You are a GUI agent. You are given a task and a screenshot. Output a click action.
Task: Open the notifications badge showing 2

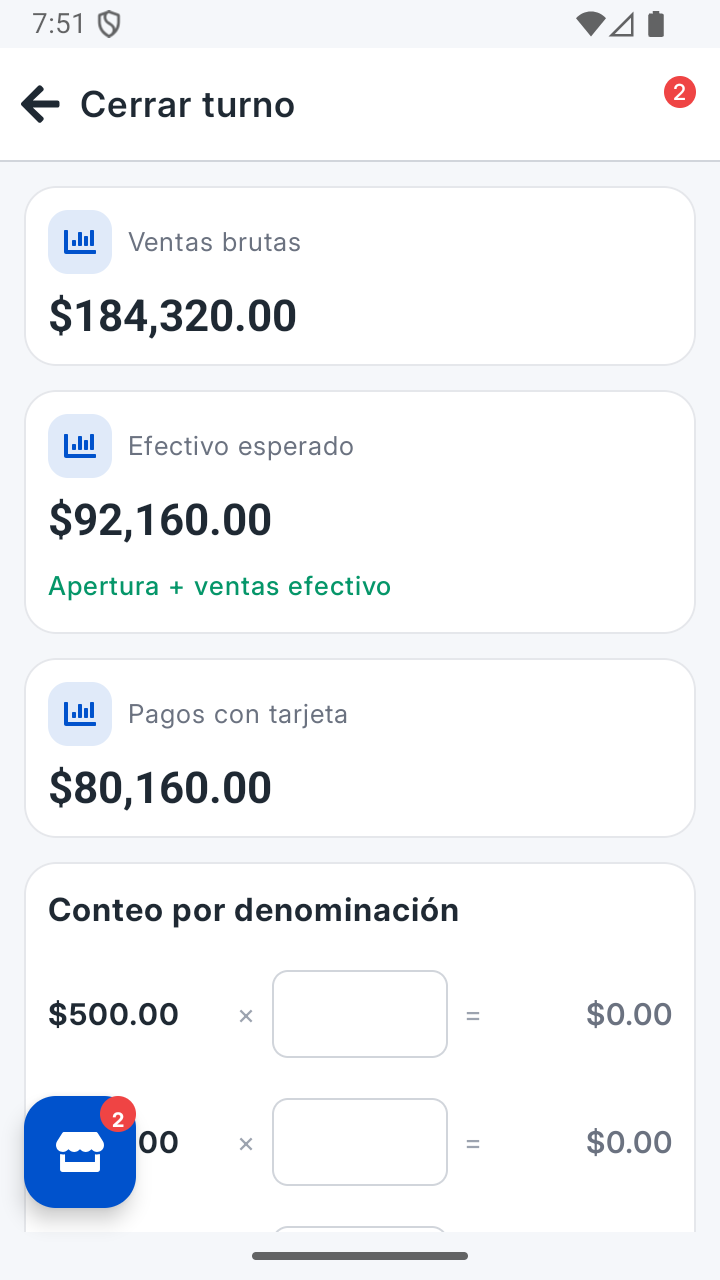679,93
